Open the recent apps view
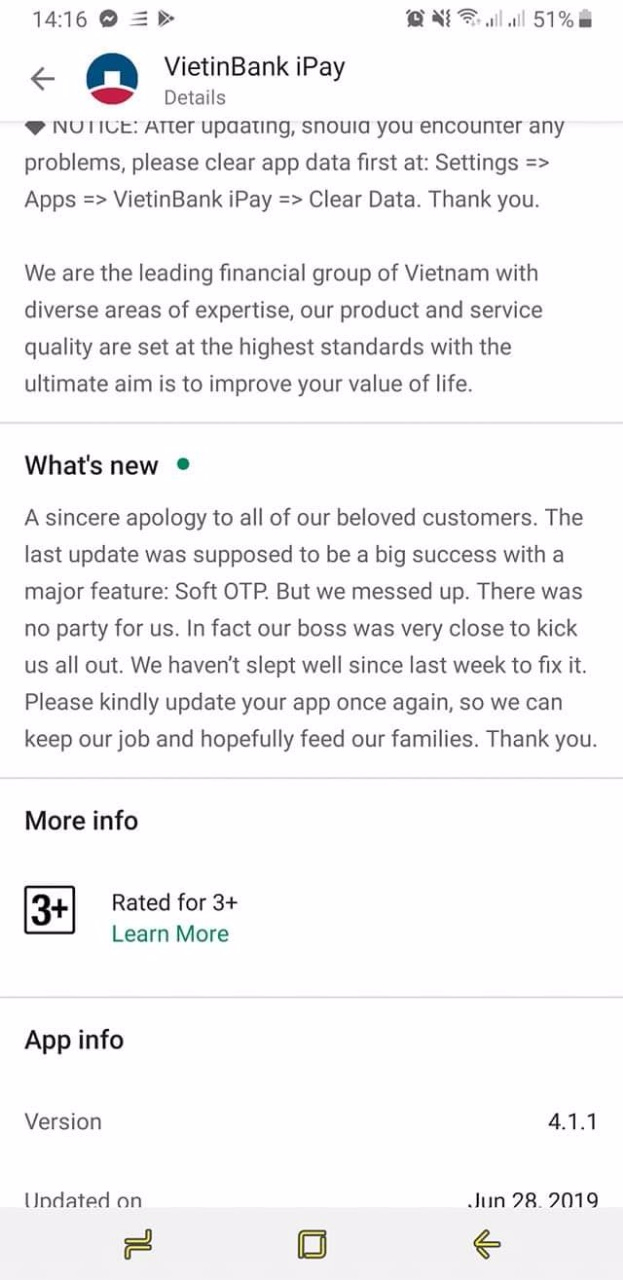This screenshot has width=623, height=1280. click(x=137, y=1244)
